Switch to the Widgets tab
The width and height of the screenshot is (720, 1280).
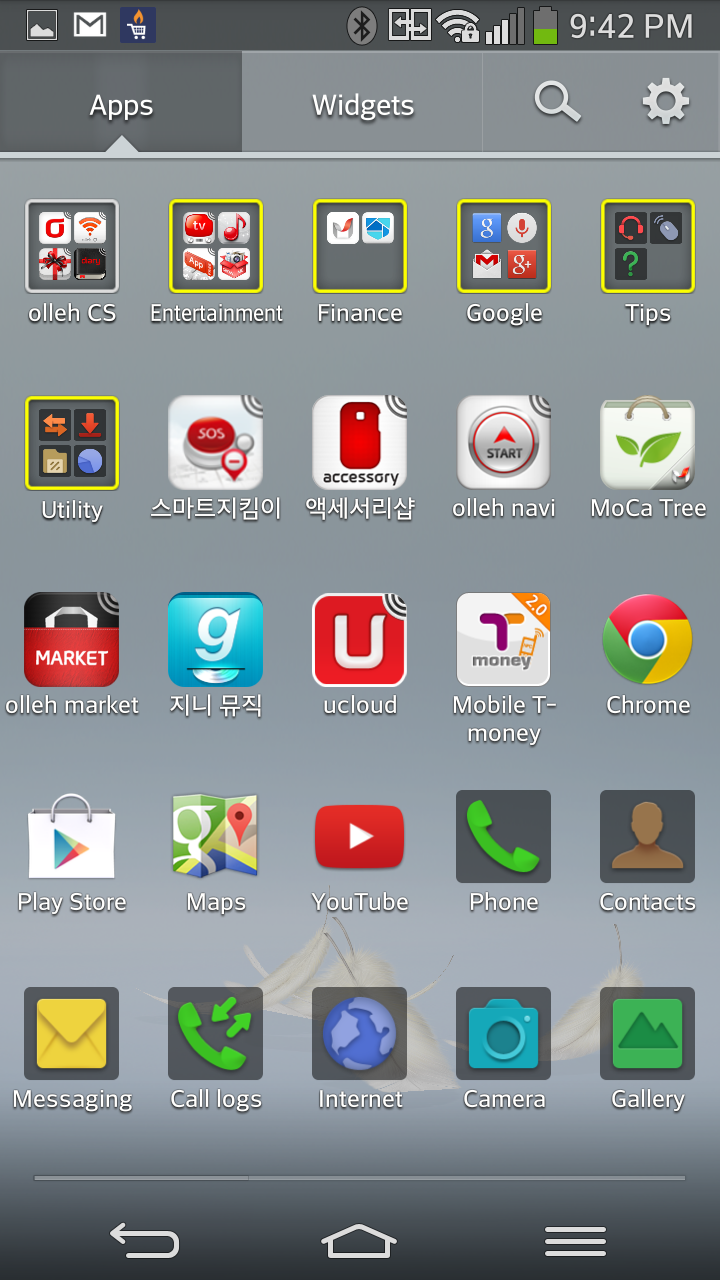click(362, 105)
